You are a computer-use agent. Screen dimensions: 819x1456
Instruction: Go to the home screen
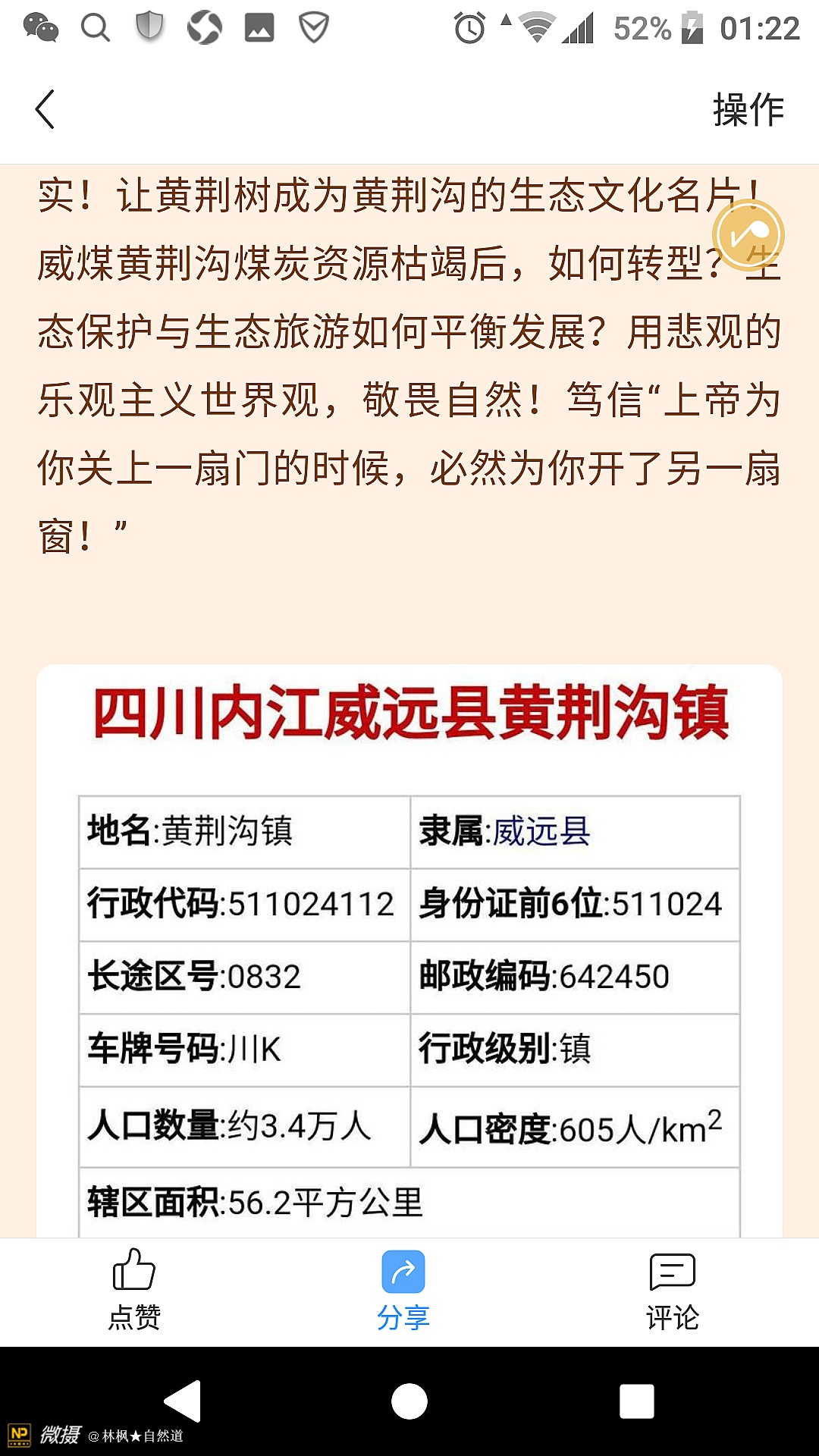click(x=409, y=1401)
